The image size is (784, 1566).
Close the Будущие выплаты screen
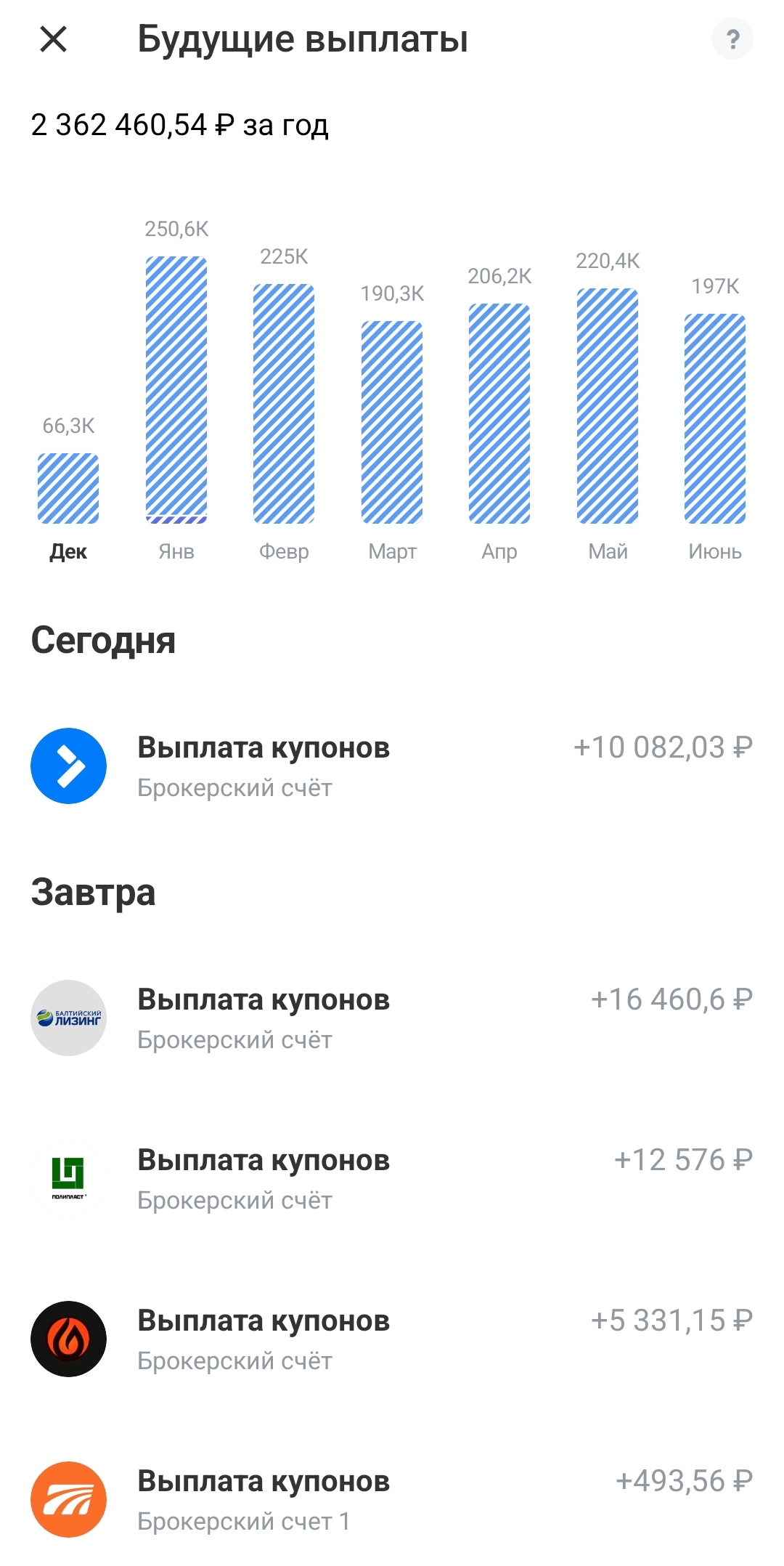click(x=53, y=39)
